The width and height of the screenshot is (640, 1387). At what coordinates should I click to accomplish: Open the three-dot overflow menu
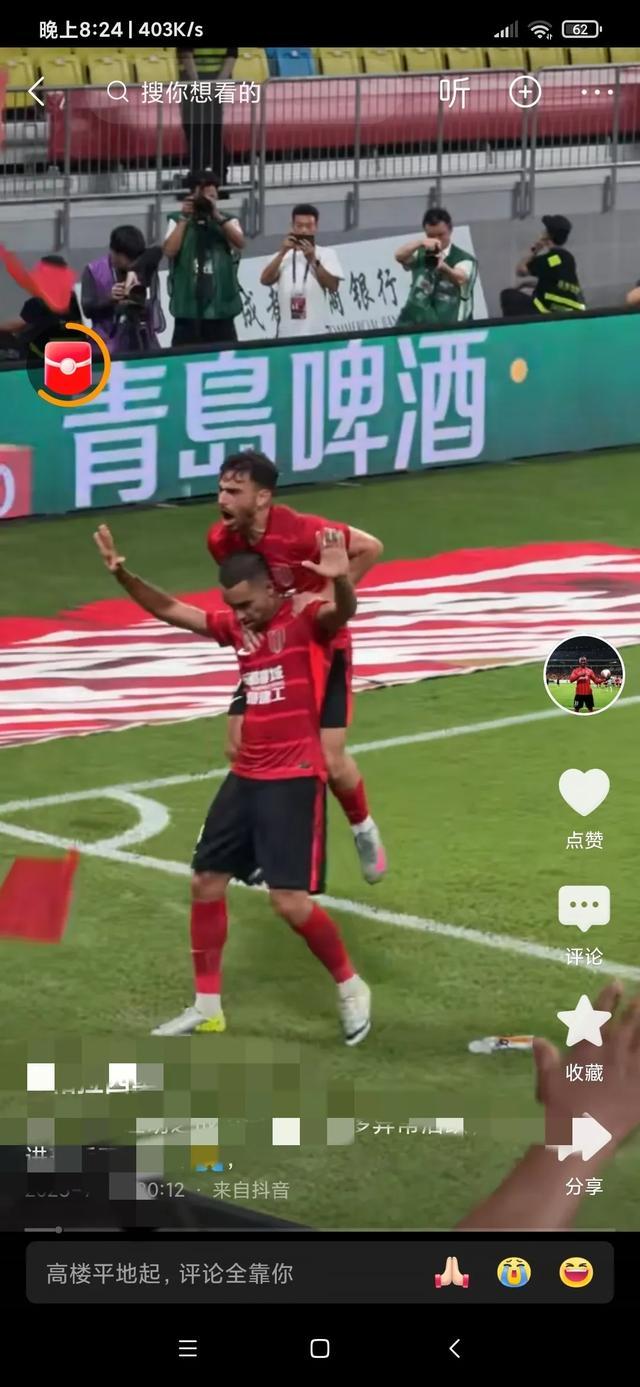597,92
